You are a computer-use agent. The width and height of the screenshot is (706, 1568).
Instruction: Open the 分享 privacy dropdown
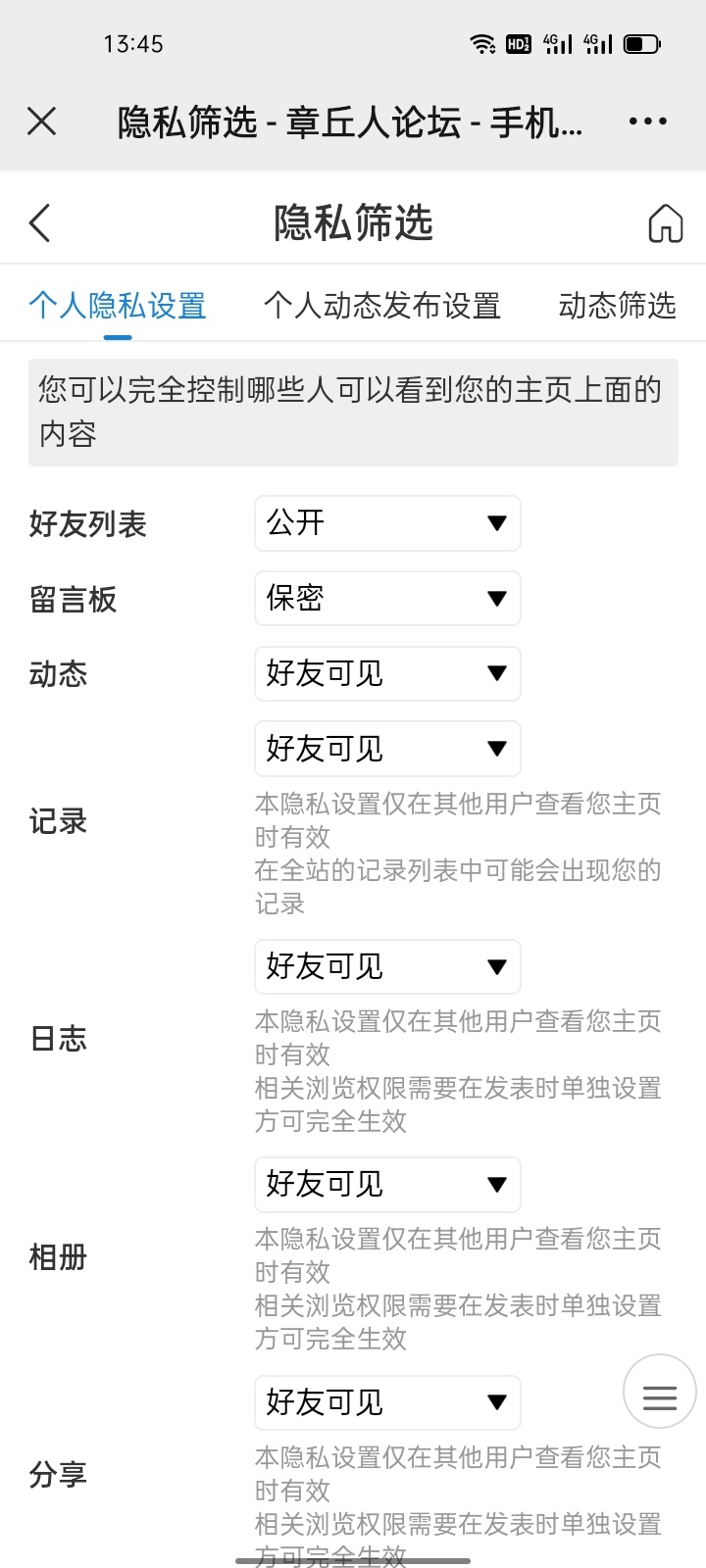click(x=387, y=1403)
